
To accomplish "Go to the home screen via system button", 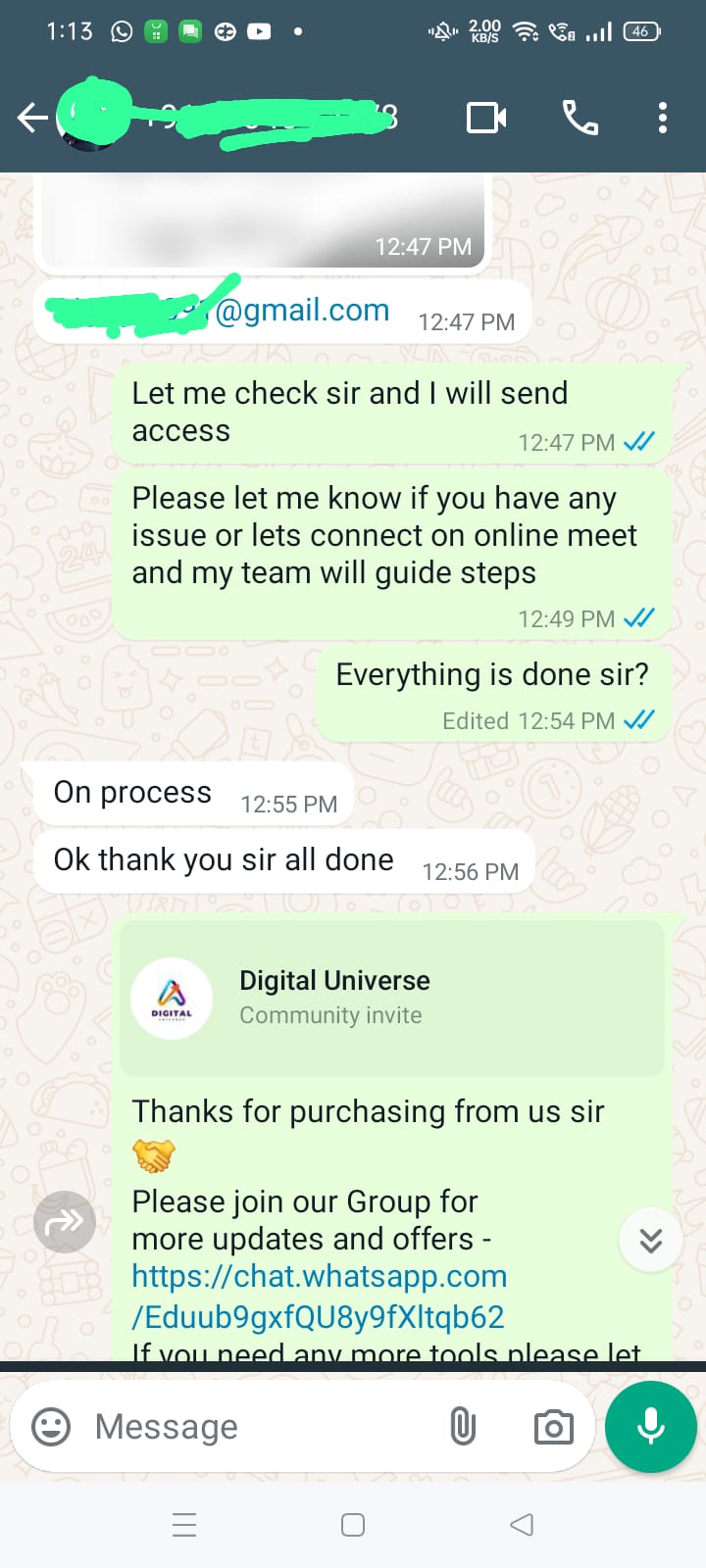I will [x=353, y=1525].
